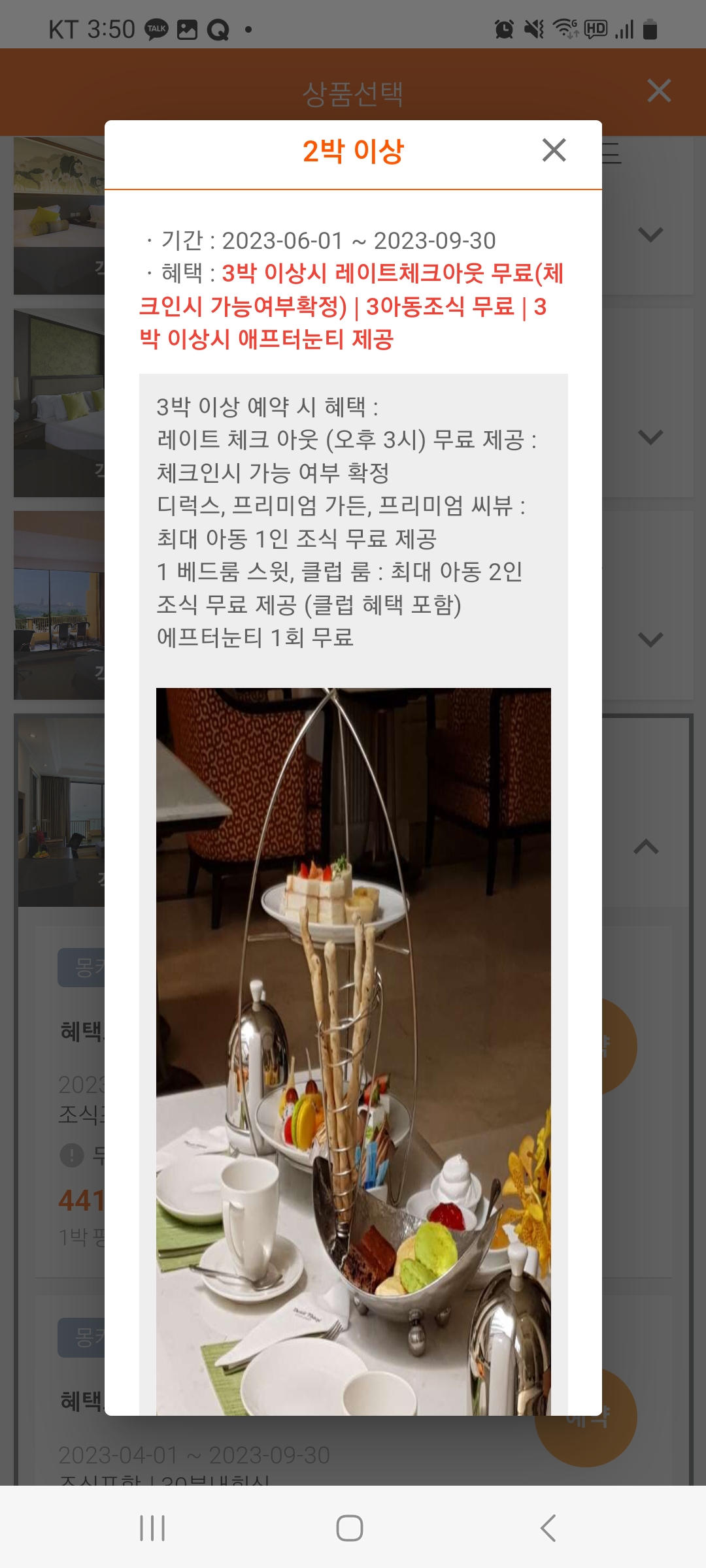Close the 2박 이상 popup dialog

(554, 150)
